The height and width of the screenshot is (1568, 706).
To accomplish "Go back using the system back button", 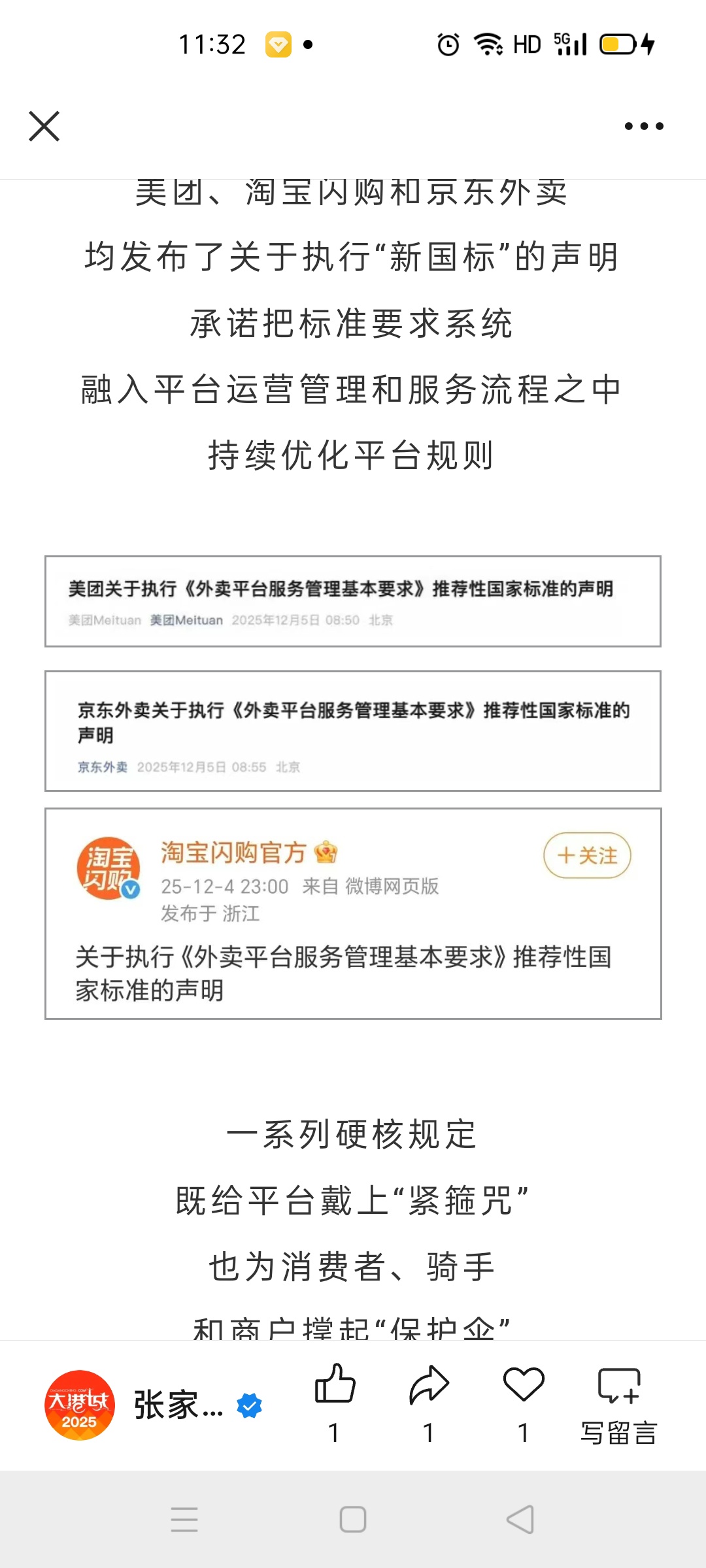I will [520, 1519].
